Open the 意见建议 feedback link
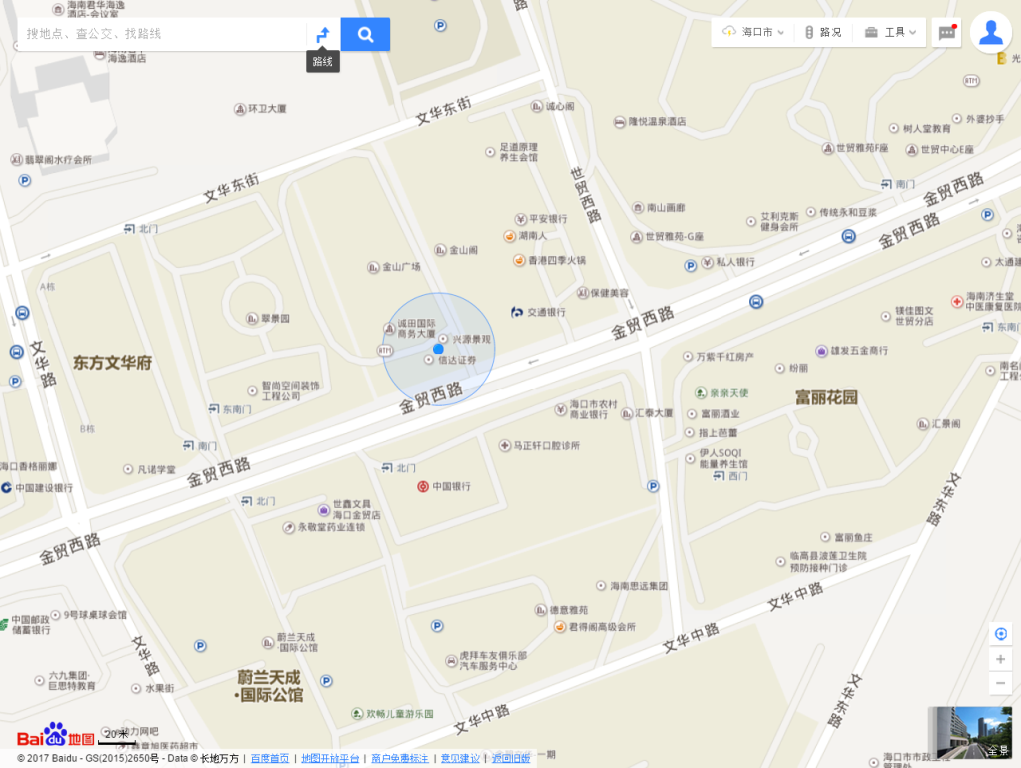1021x768 pixels. [460, 759]
